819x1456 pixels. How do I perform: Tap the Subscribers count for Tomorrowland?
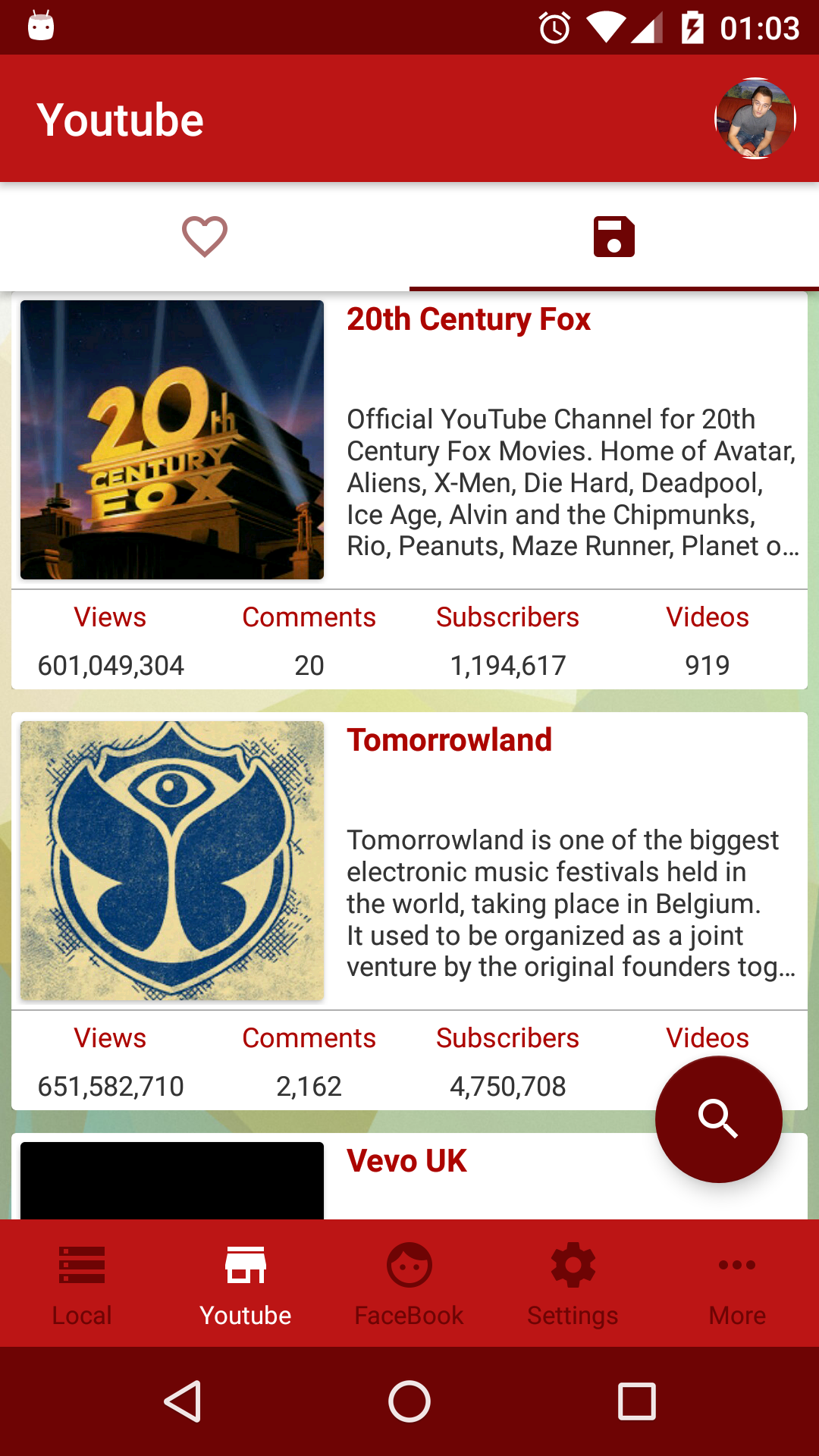pyautogui.click(x=507, y=1086)
